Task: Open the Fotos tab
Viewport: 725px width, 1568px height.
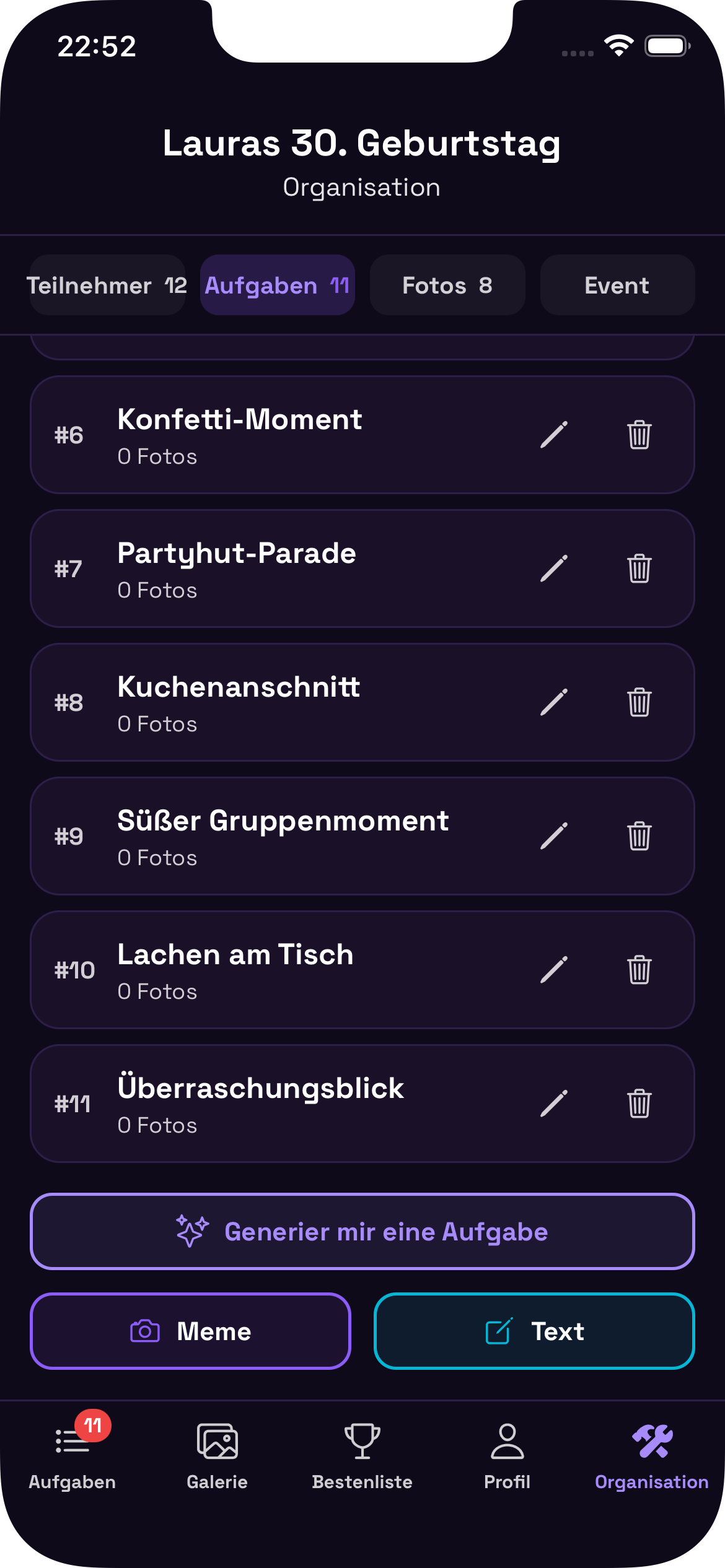Action: [447, 285]
